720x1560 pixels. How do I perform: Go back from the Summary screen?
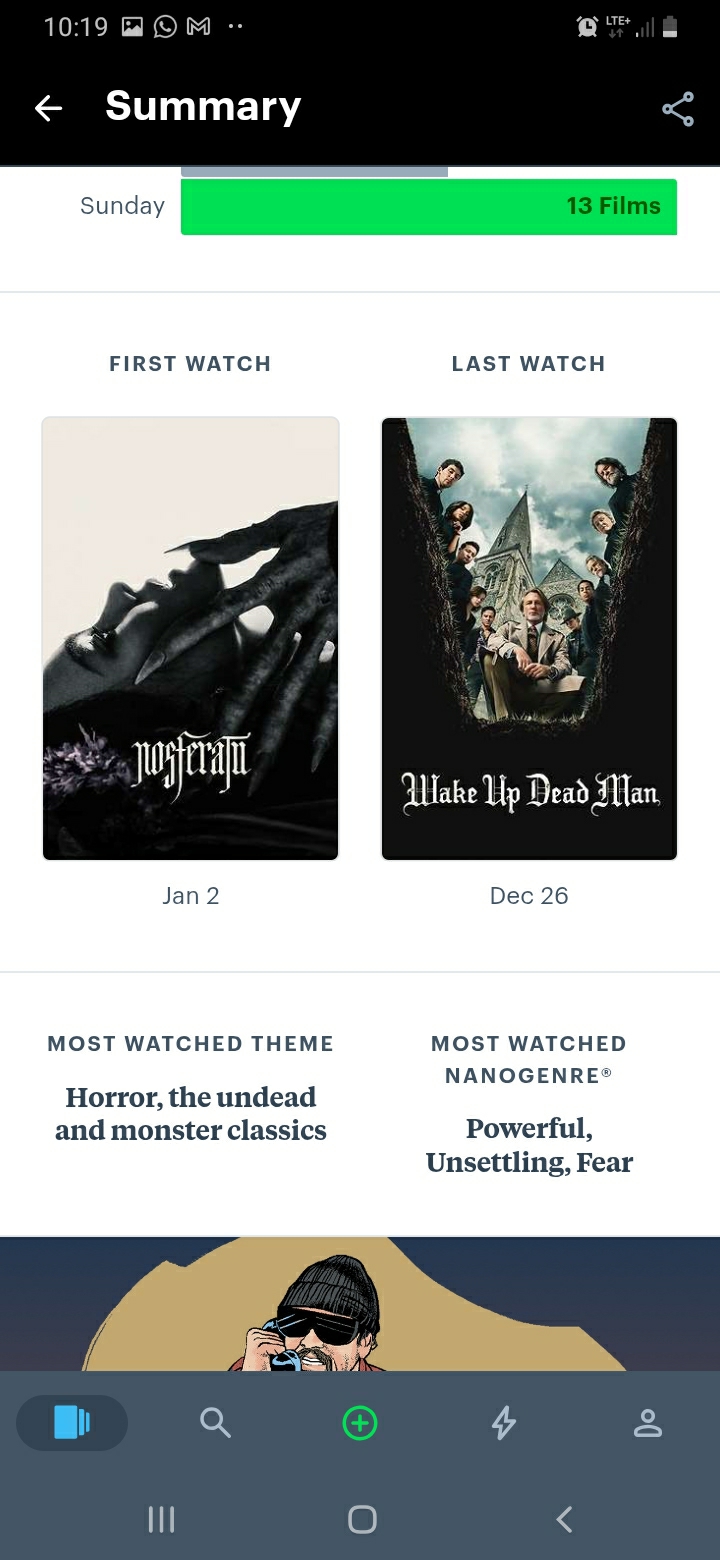pos(48,108)
